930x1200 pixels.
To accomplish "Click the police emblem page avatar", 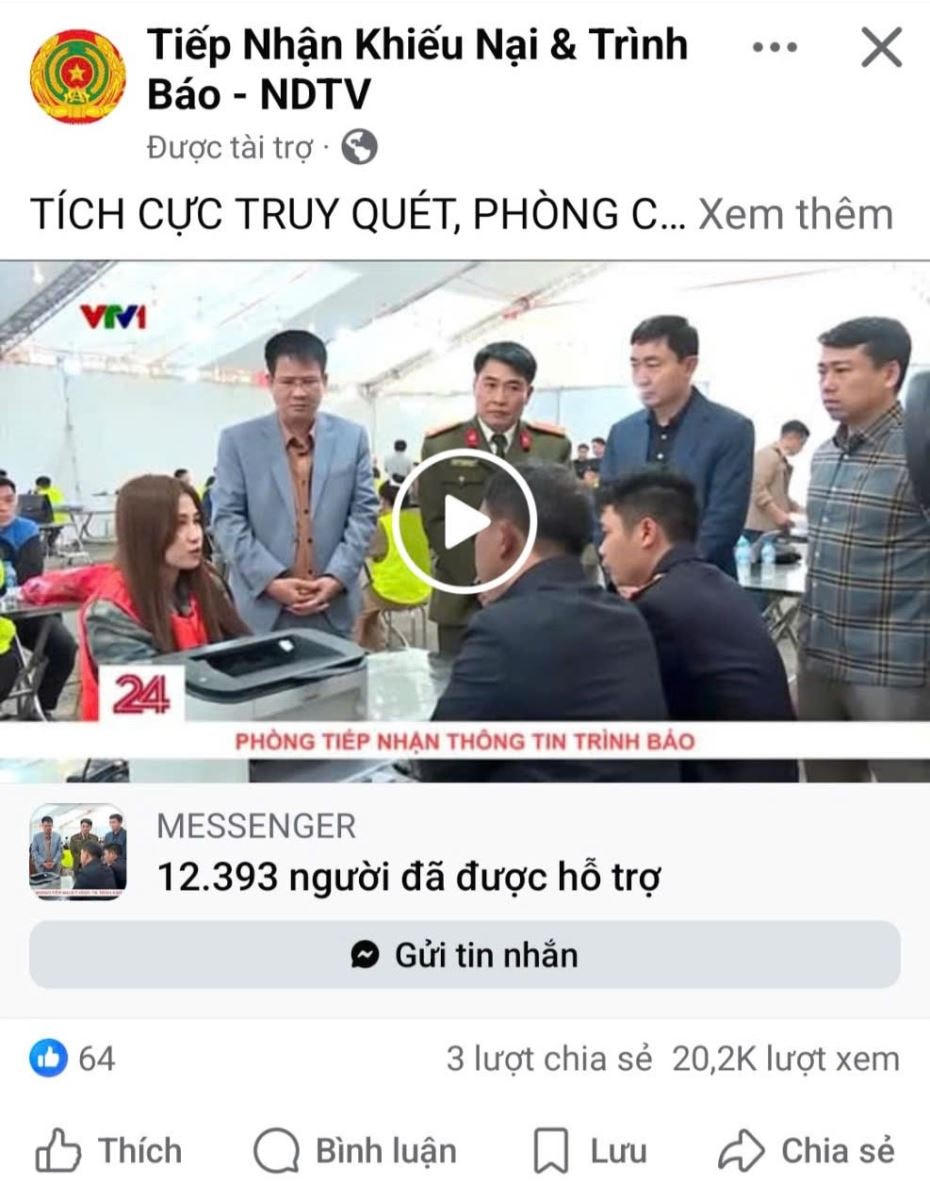I will 72,73.
